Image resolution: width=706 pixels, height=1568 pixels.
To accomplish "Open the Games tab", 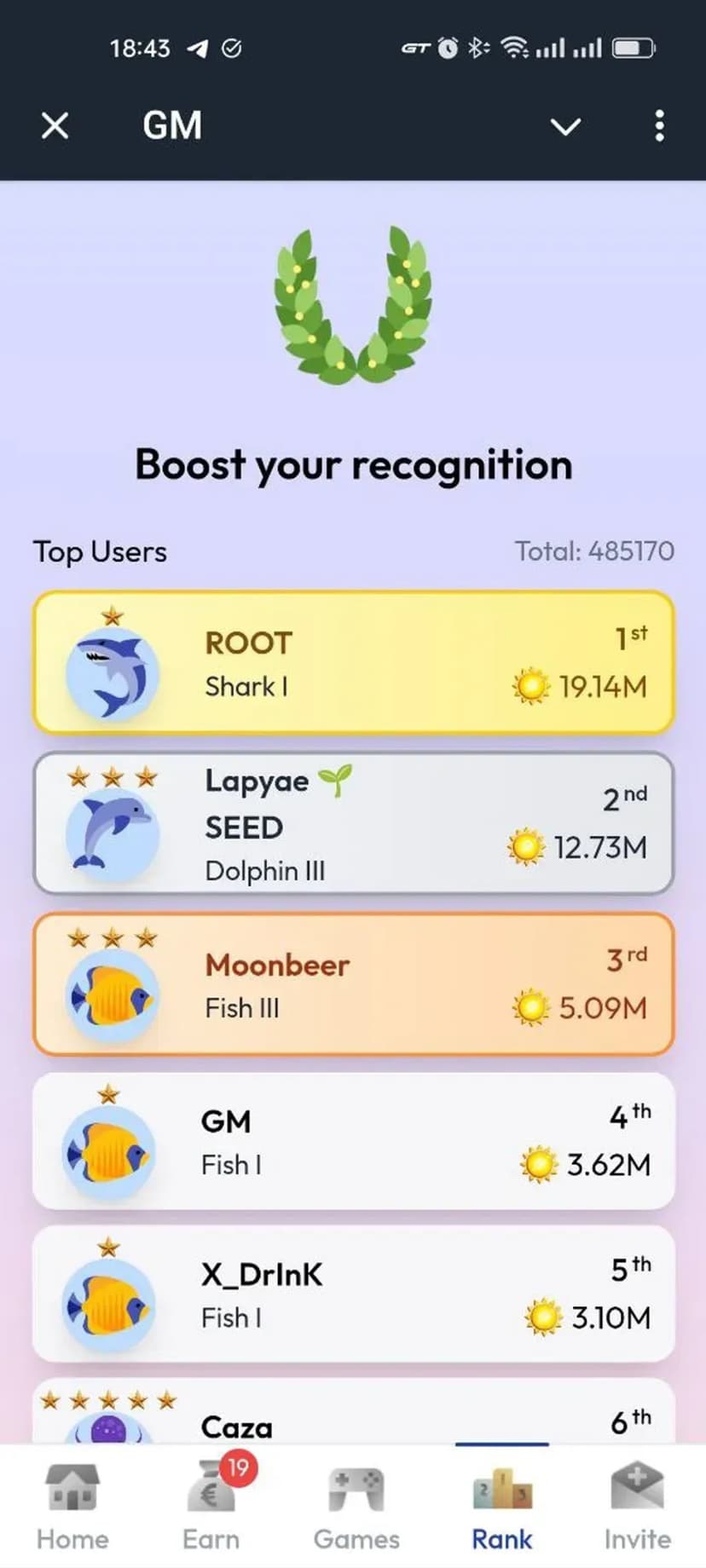I will 356,1507.
